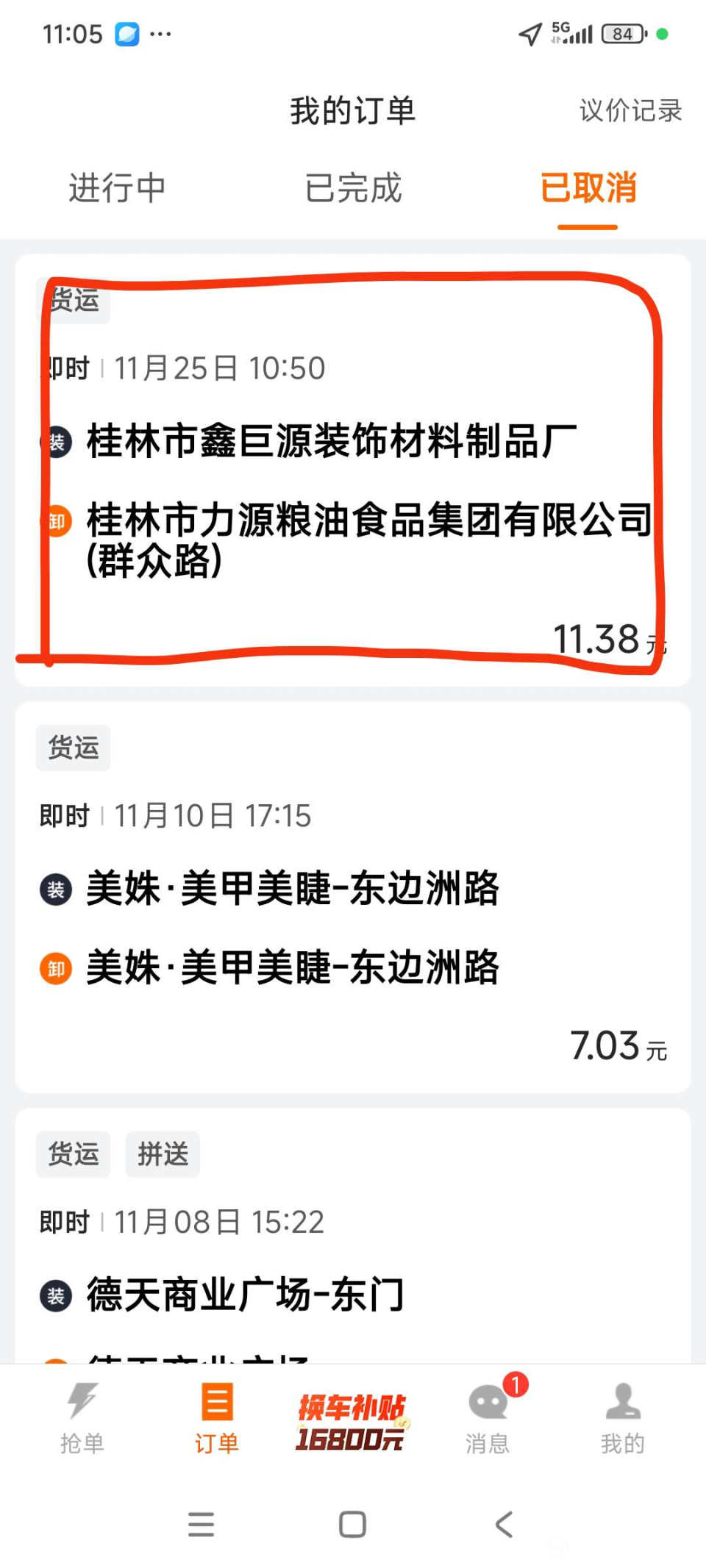706x1568 pixels.
Task: Tap the 订单 bottom navigation item
Action: (217, 1419)
